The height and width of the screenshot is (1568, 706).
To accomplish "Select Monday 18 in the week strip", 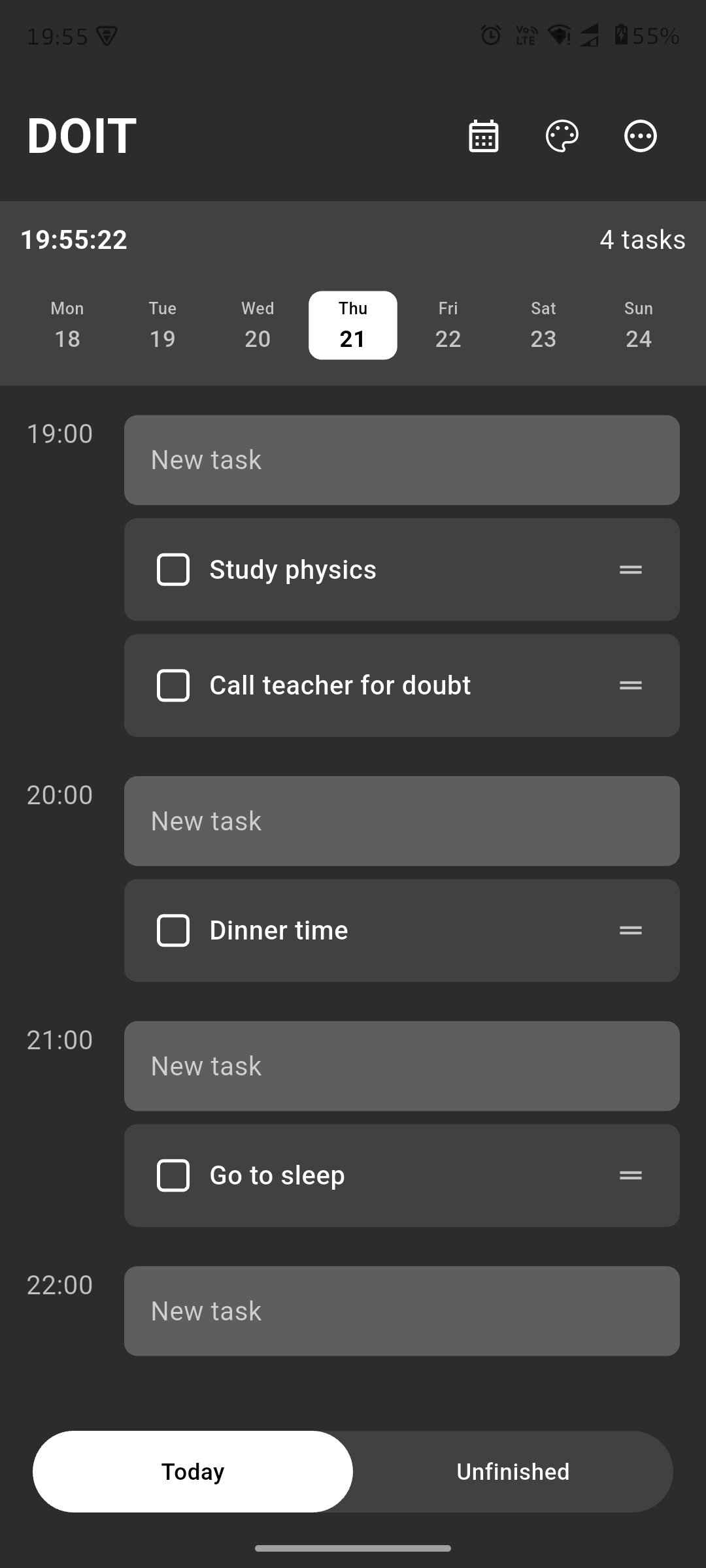I will pos(67,325).
